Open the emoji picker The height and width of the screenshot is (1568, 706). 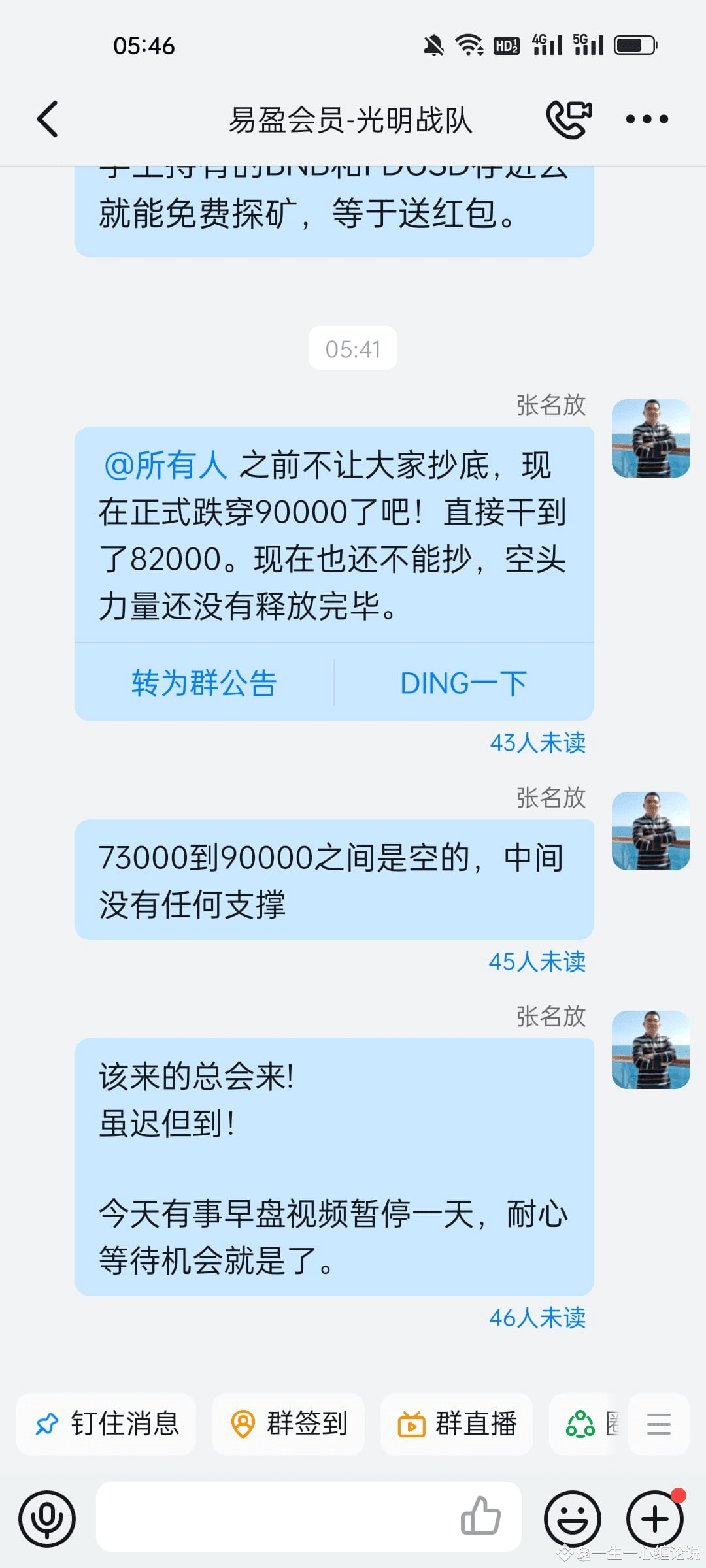574,1518
